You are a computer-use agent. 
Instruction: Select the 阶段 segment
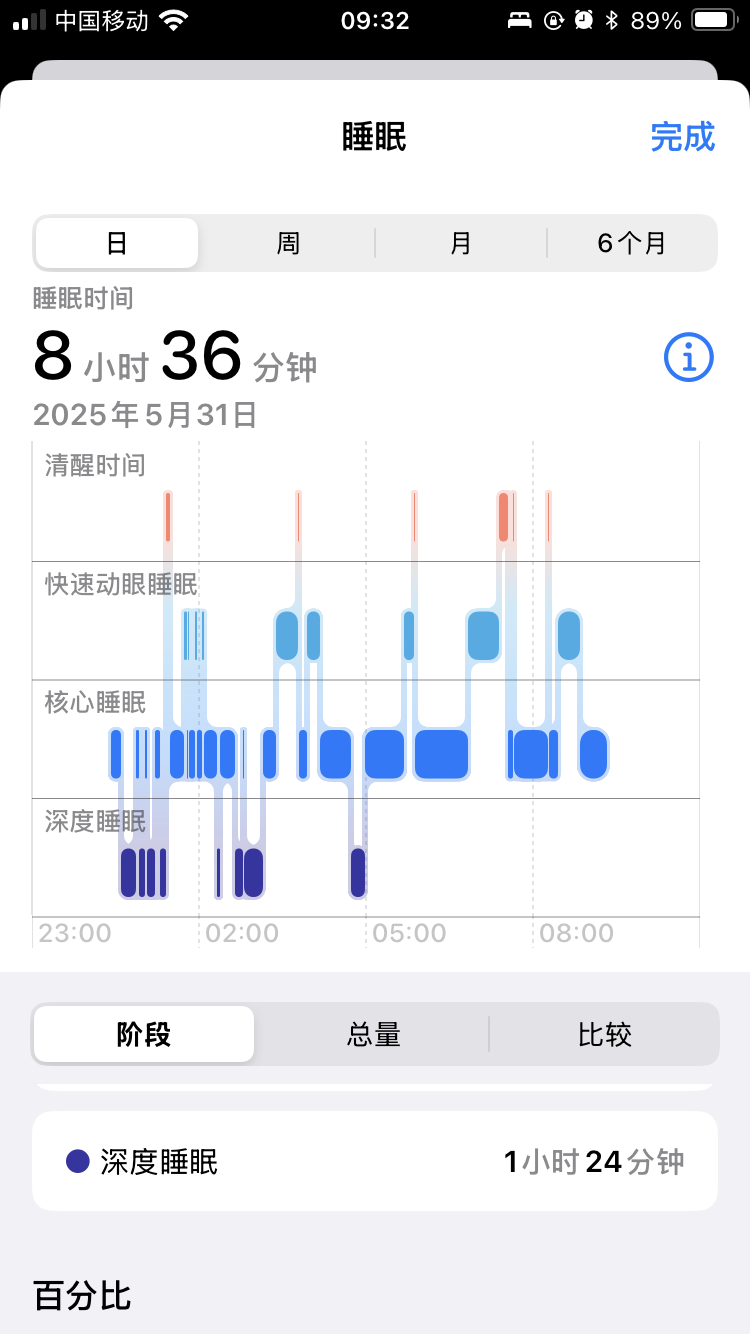[x=144, y=1034]
